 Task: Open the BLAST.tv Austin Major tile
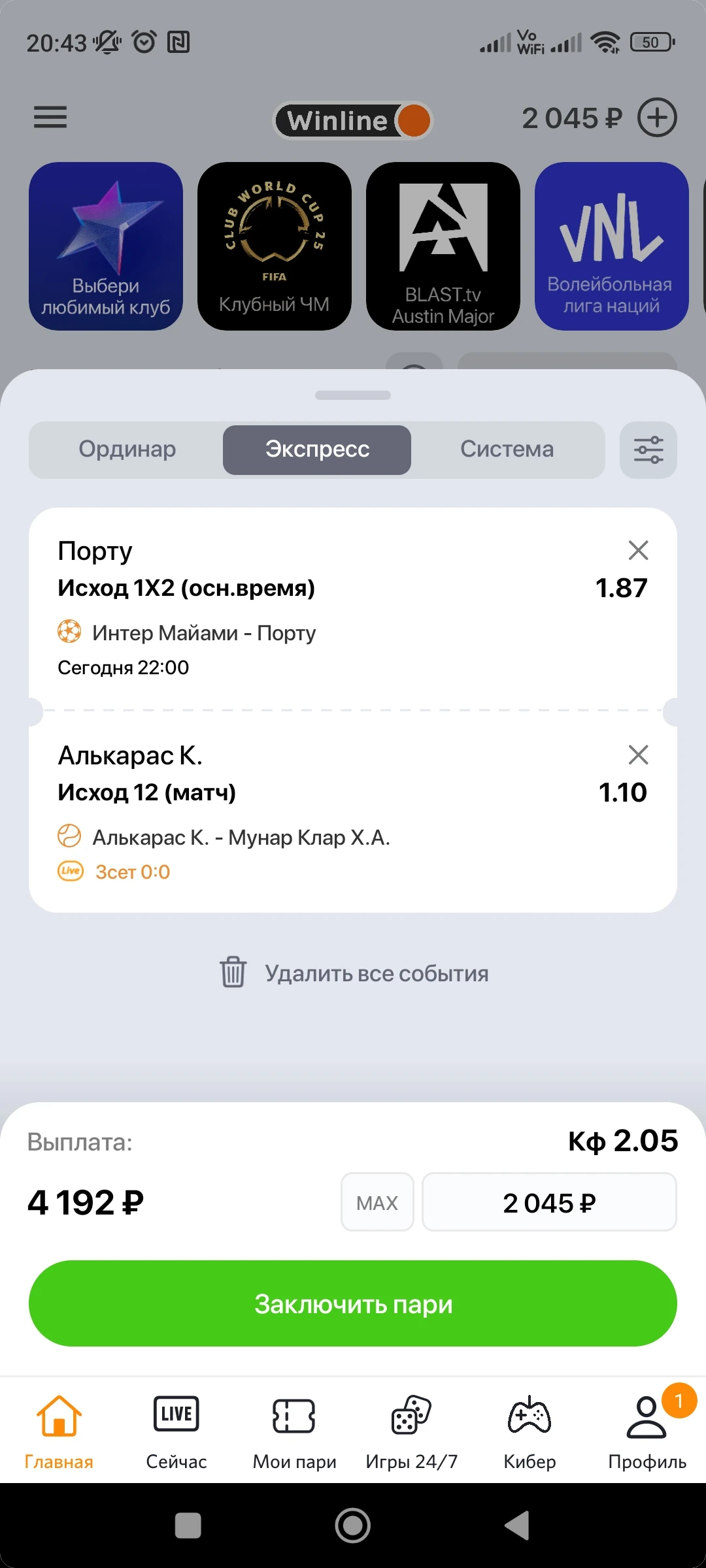443,246
